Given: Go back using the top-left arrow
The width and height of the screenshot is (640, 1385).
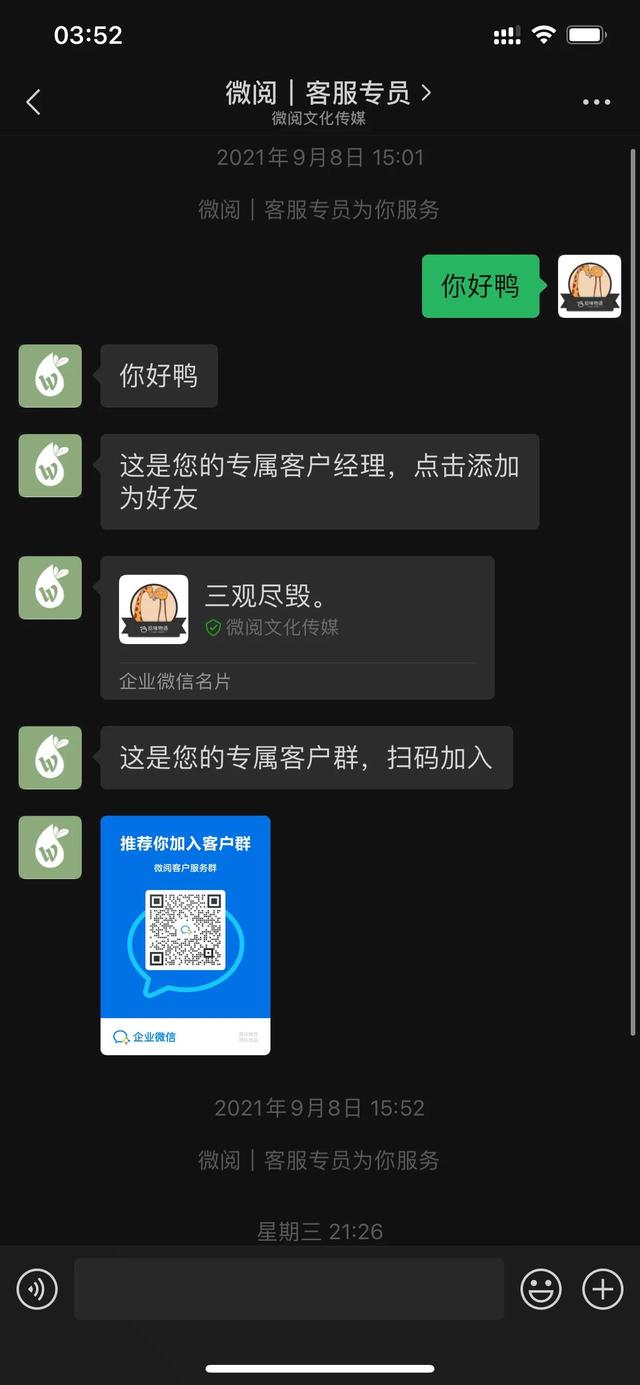Looking at the screenshot, I should 33,101.
